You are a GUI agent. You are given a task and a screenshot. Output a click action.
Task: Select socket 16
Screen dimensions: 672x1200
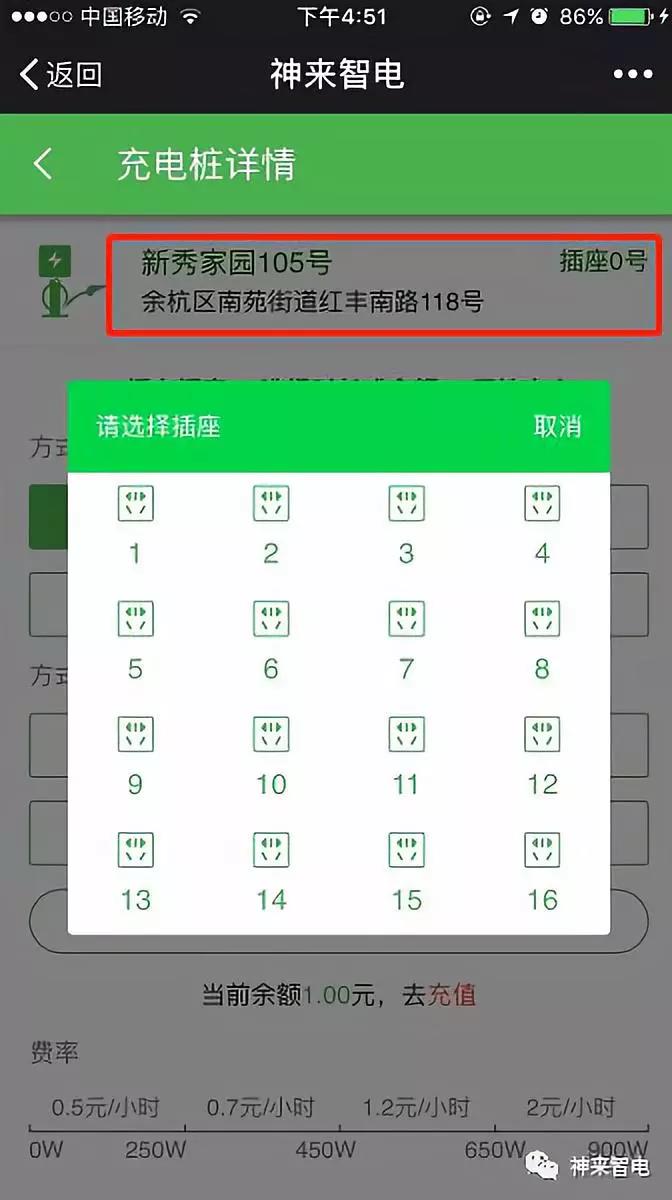542,871
